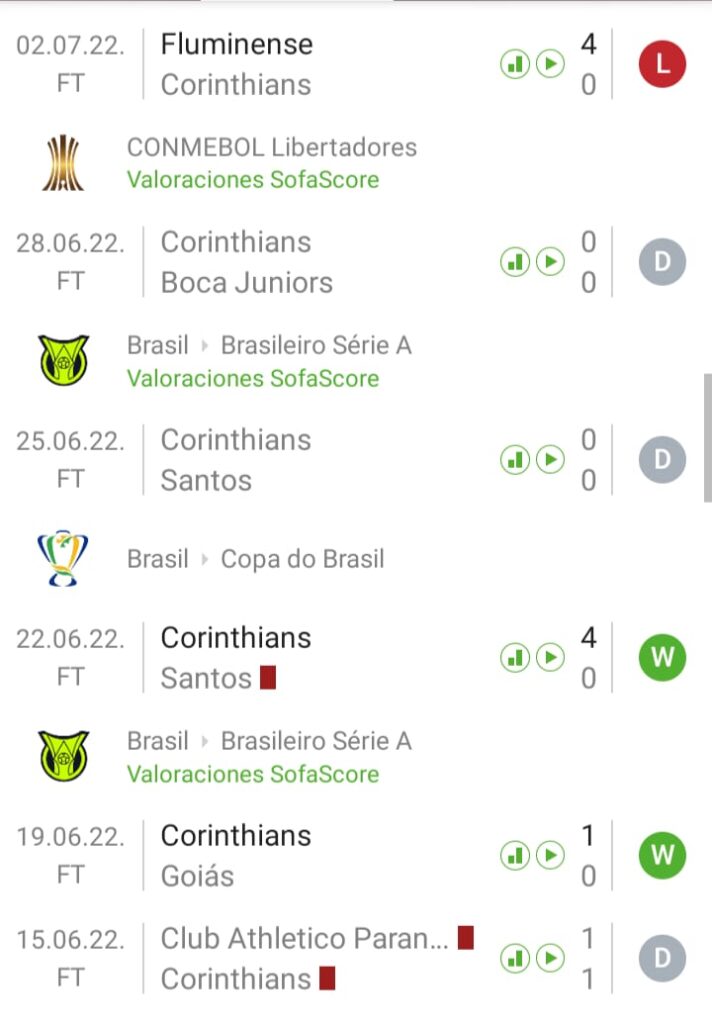Screen dimensions: 712x1024
Task: Open the CONMEBOL Libertadores competition
Action: point(271,148)
